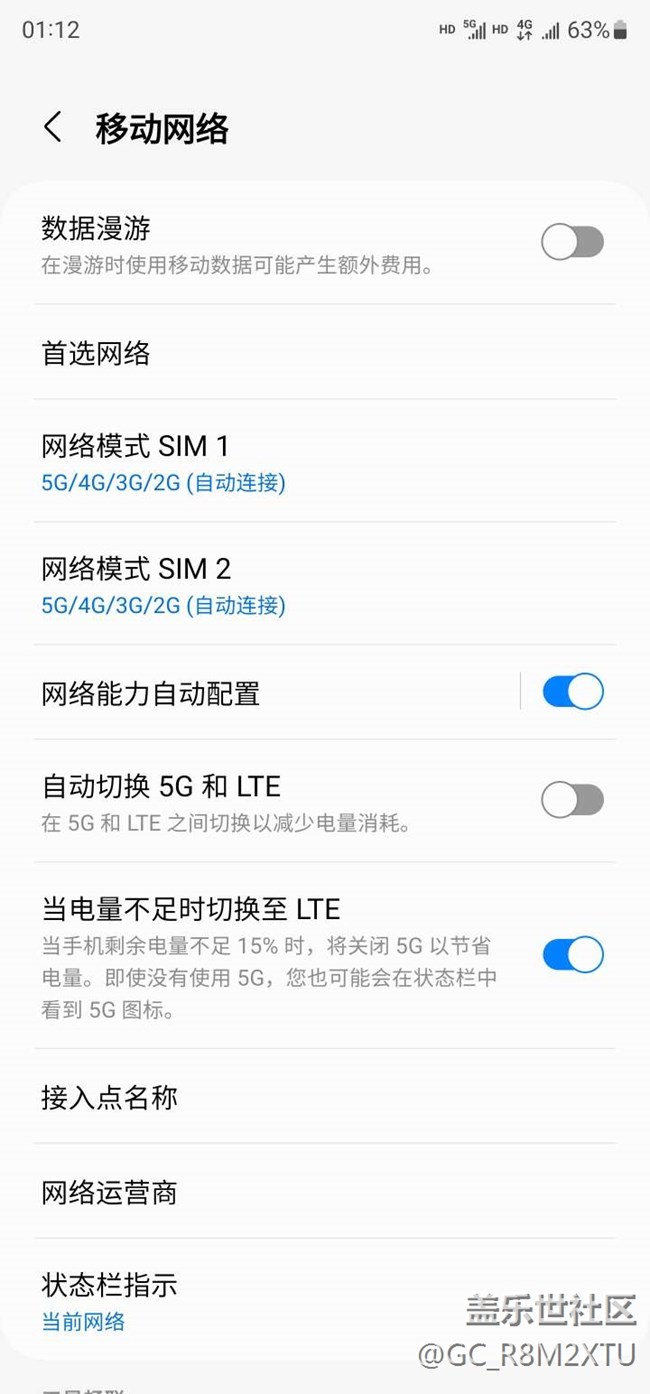Viewport: 650px width, 1394px height.
Task: Open 网络运营商 settings
Action: (325, 1192)
